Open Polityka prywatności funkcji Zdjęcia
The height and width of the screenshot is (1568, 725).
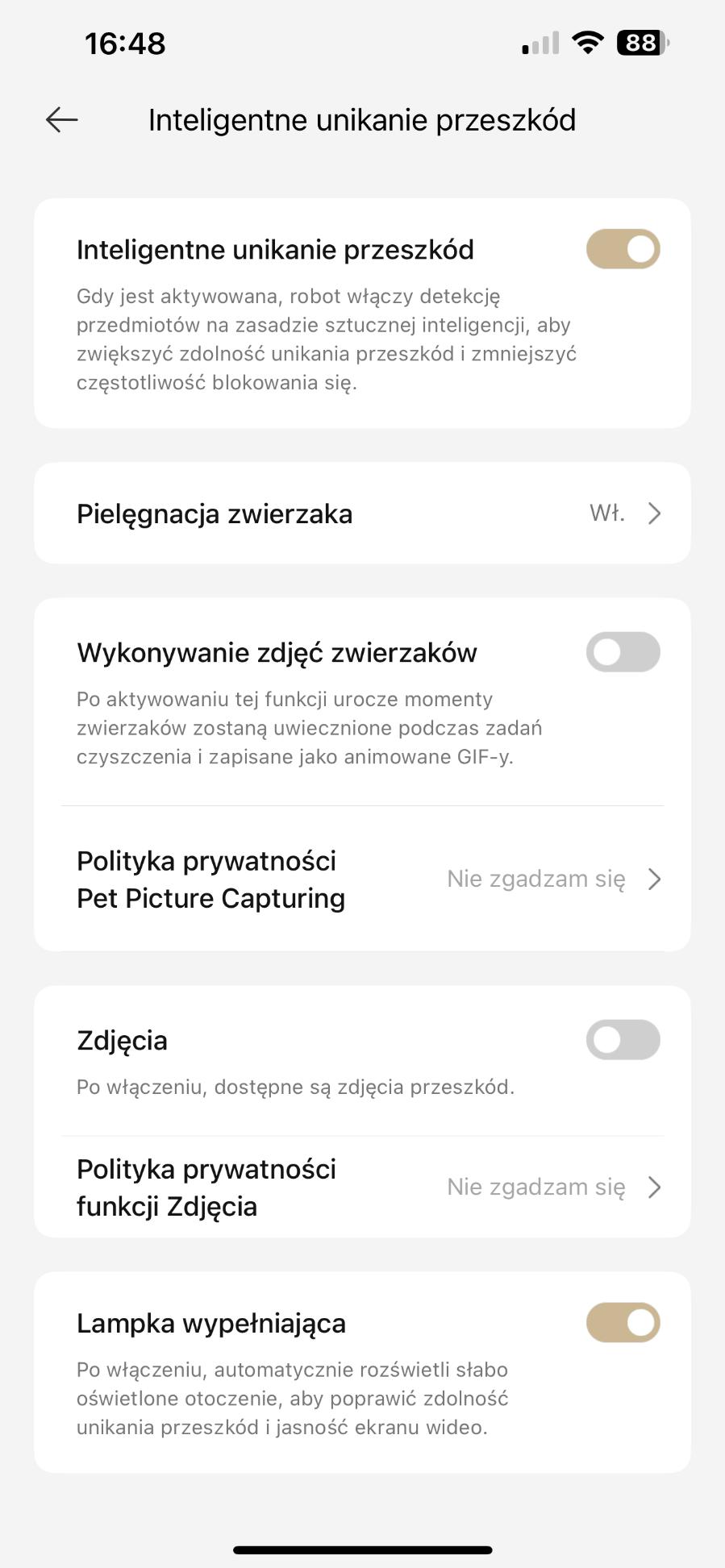(x=362, y=1187)
